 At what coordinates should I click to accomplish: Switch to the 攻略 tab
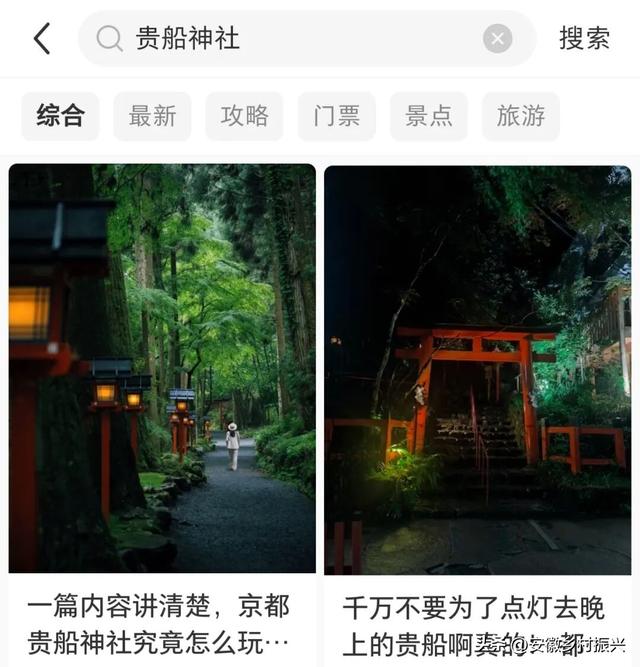click(x=245, y=116)
